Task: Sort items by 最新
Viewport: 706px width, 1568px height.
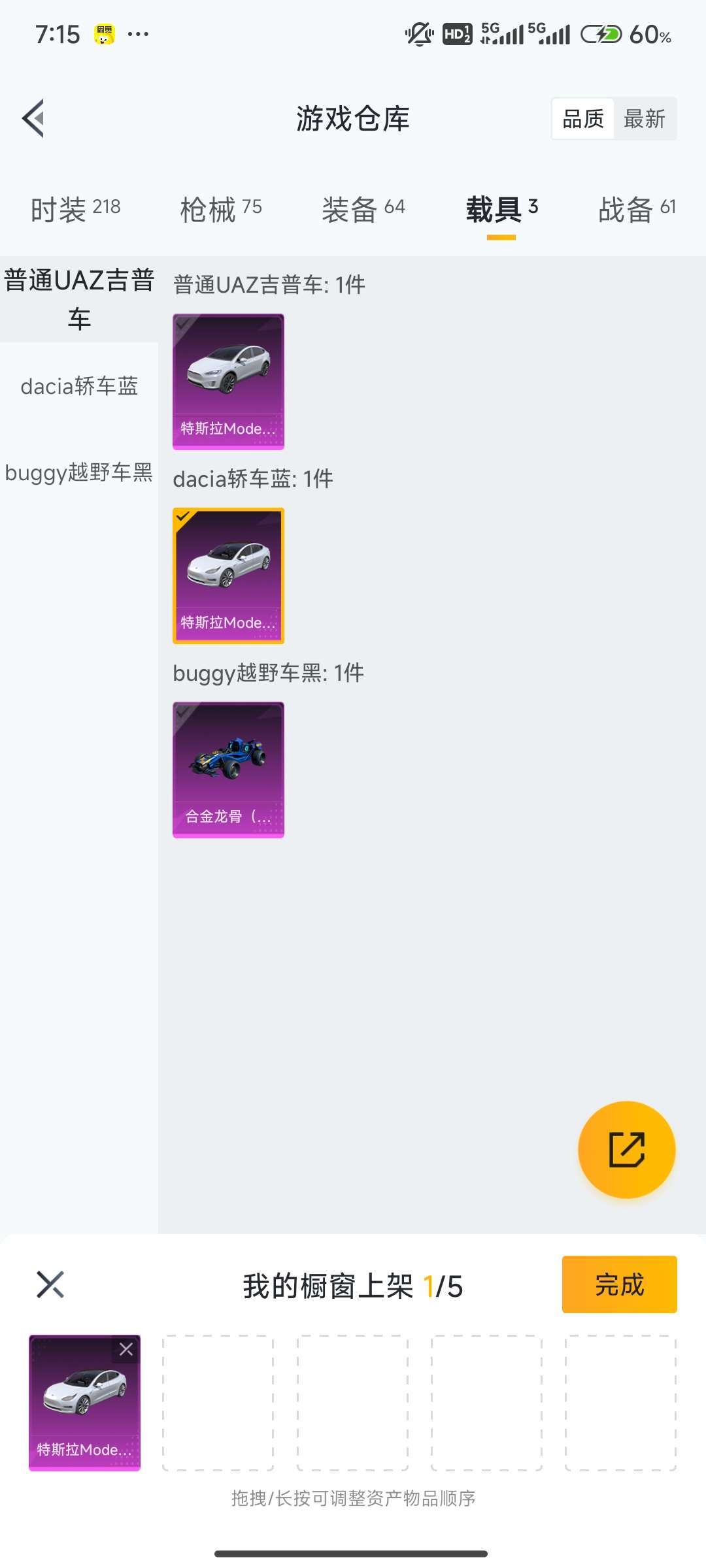Action: [645, 119]
